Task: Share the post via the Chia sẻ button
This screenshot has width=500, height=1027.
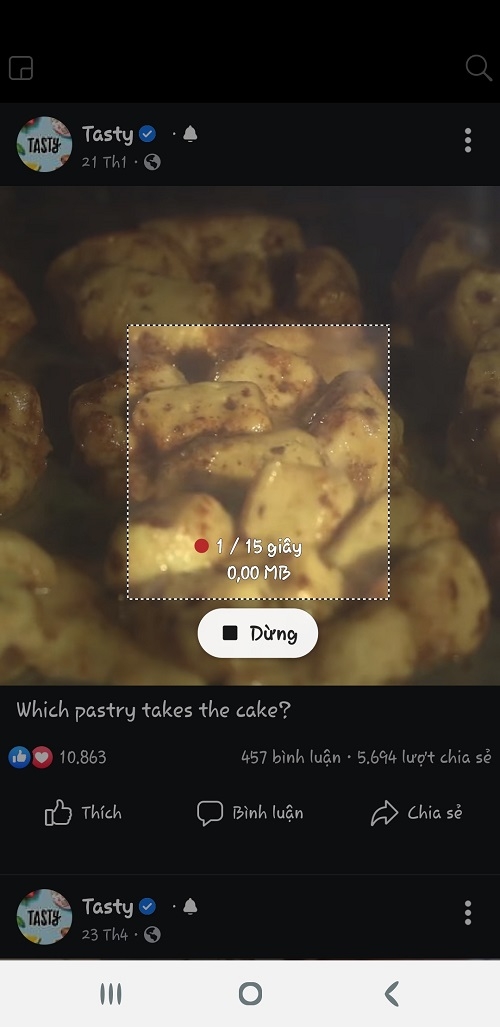Action: tap(416, 813)
